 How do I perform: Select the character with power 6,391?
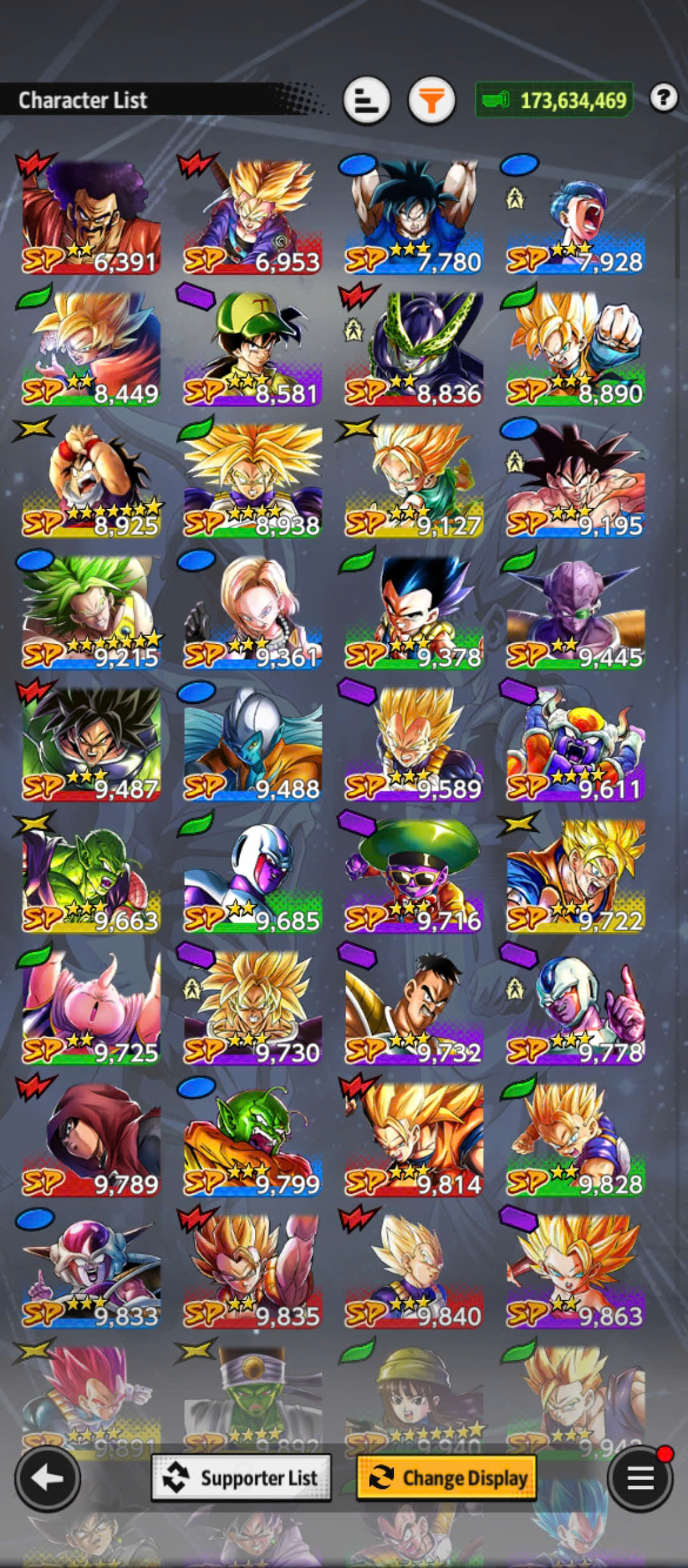click(x=91, y=217)
